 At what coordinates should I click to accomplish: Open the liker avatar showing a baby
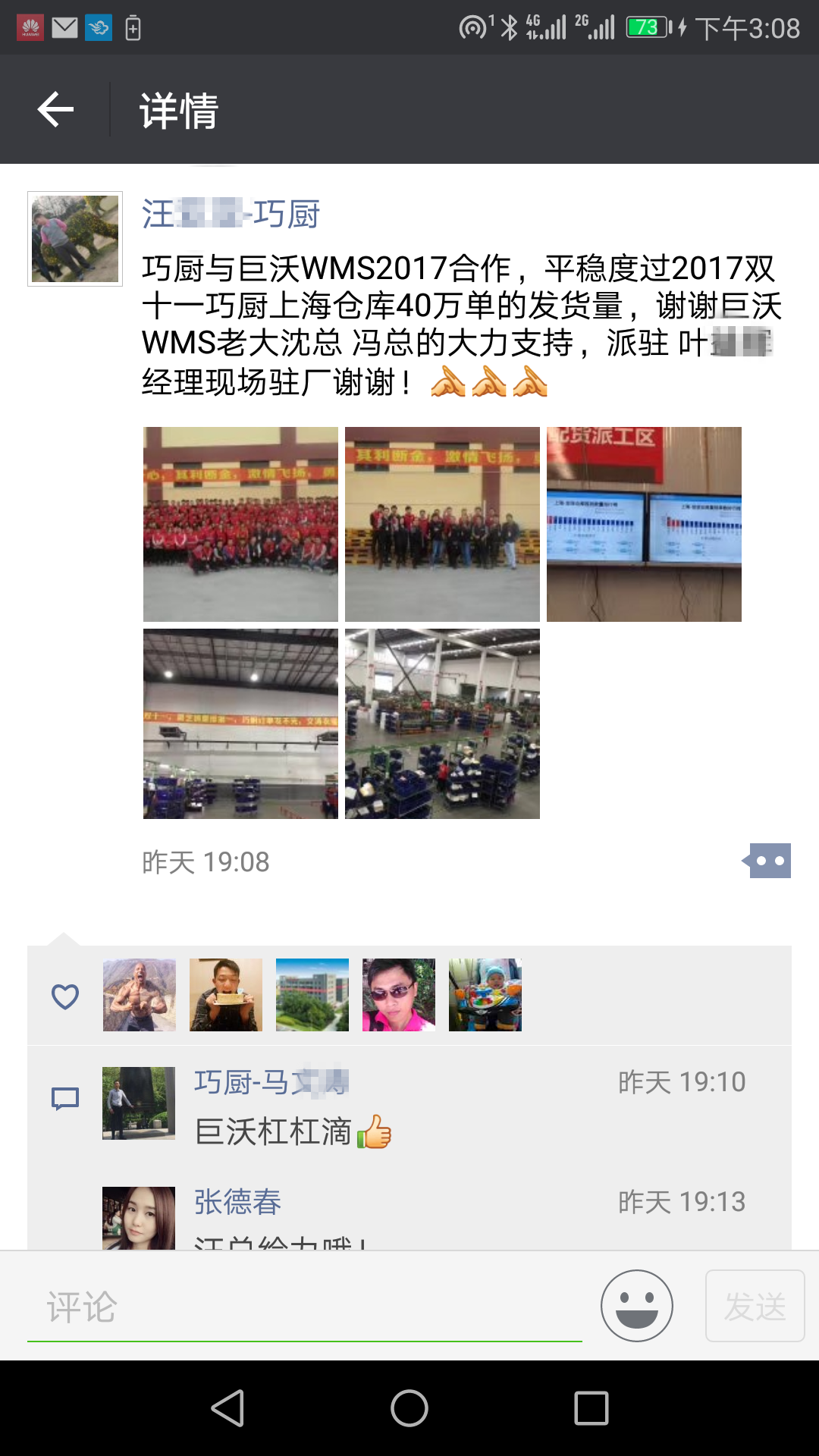pyautogui.click(x=485, y=995)
